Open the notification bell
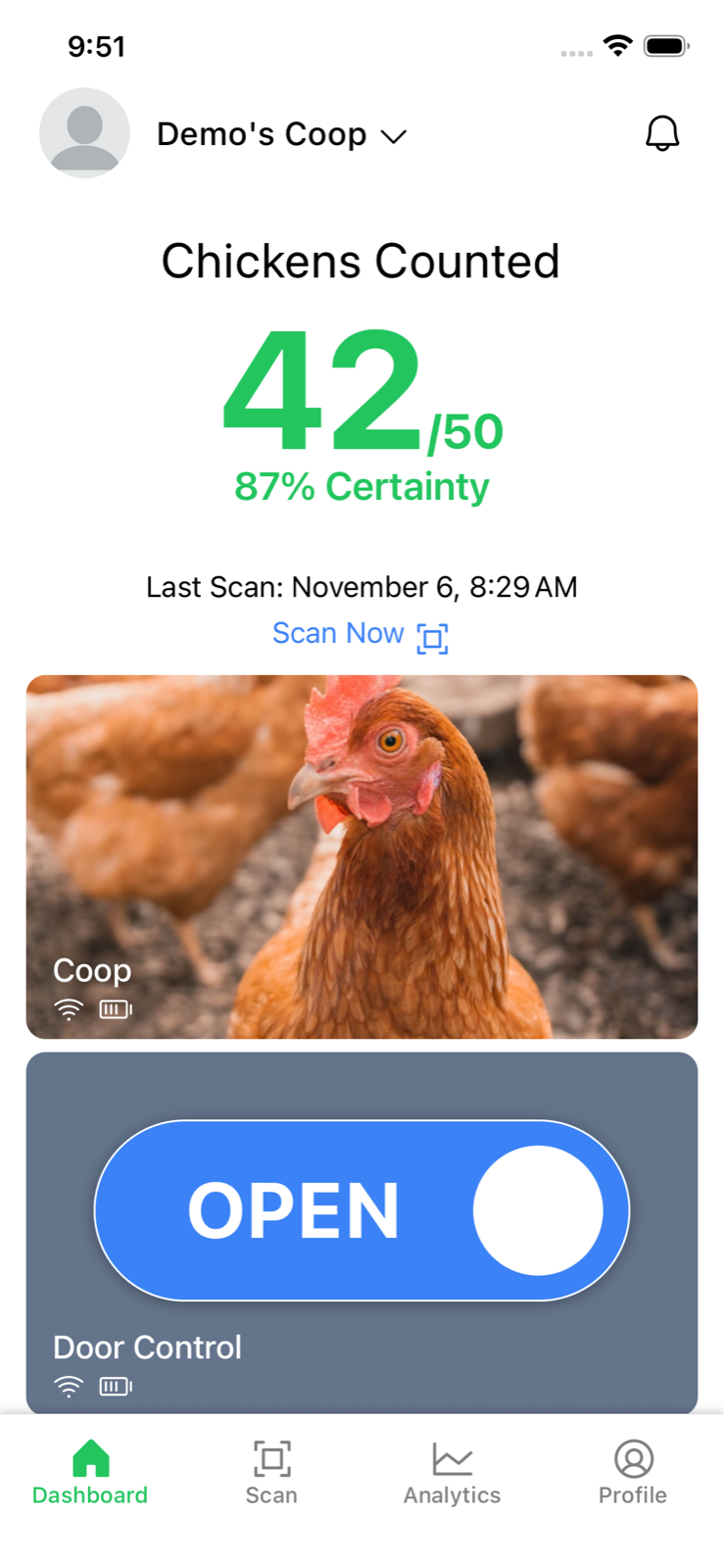This screenshot has height=1568, width=724. click(x=663, y=133)
